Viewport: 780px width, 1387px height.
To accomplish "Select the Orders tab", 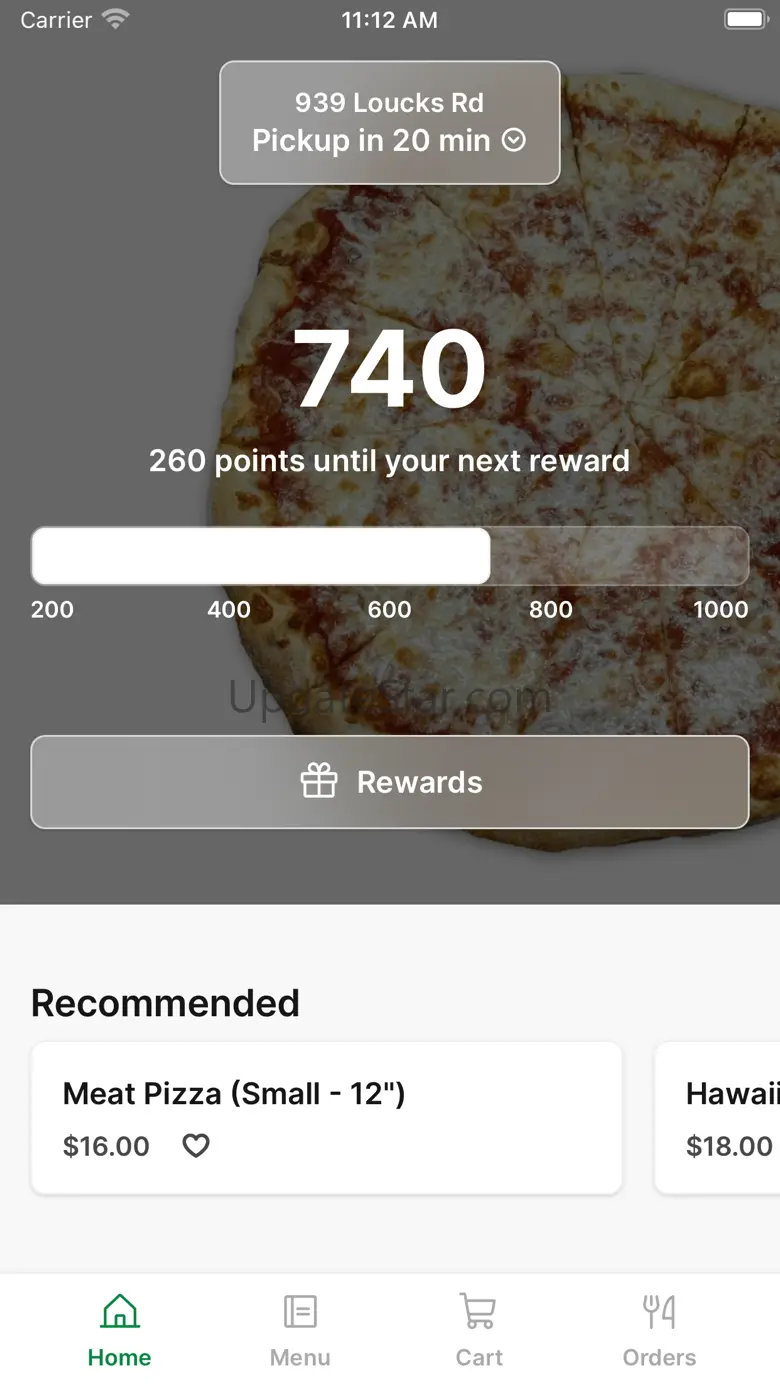I will [x=659, y=1330].
